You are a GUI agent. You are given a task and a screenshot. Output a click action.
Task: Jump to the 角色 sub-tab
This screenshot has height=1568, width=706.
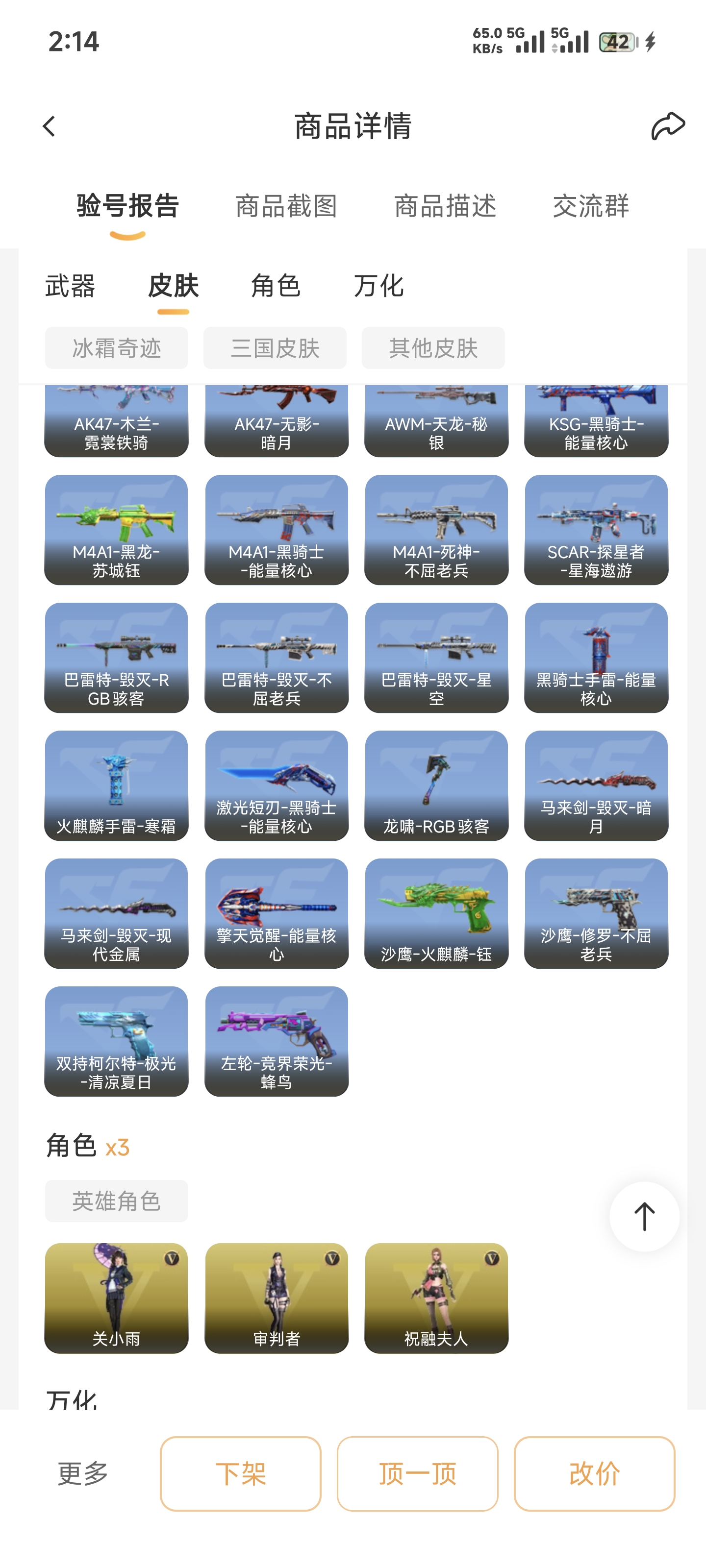coord(276,286)
